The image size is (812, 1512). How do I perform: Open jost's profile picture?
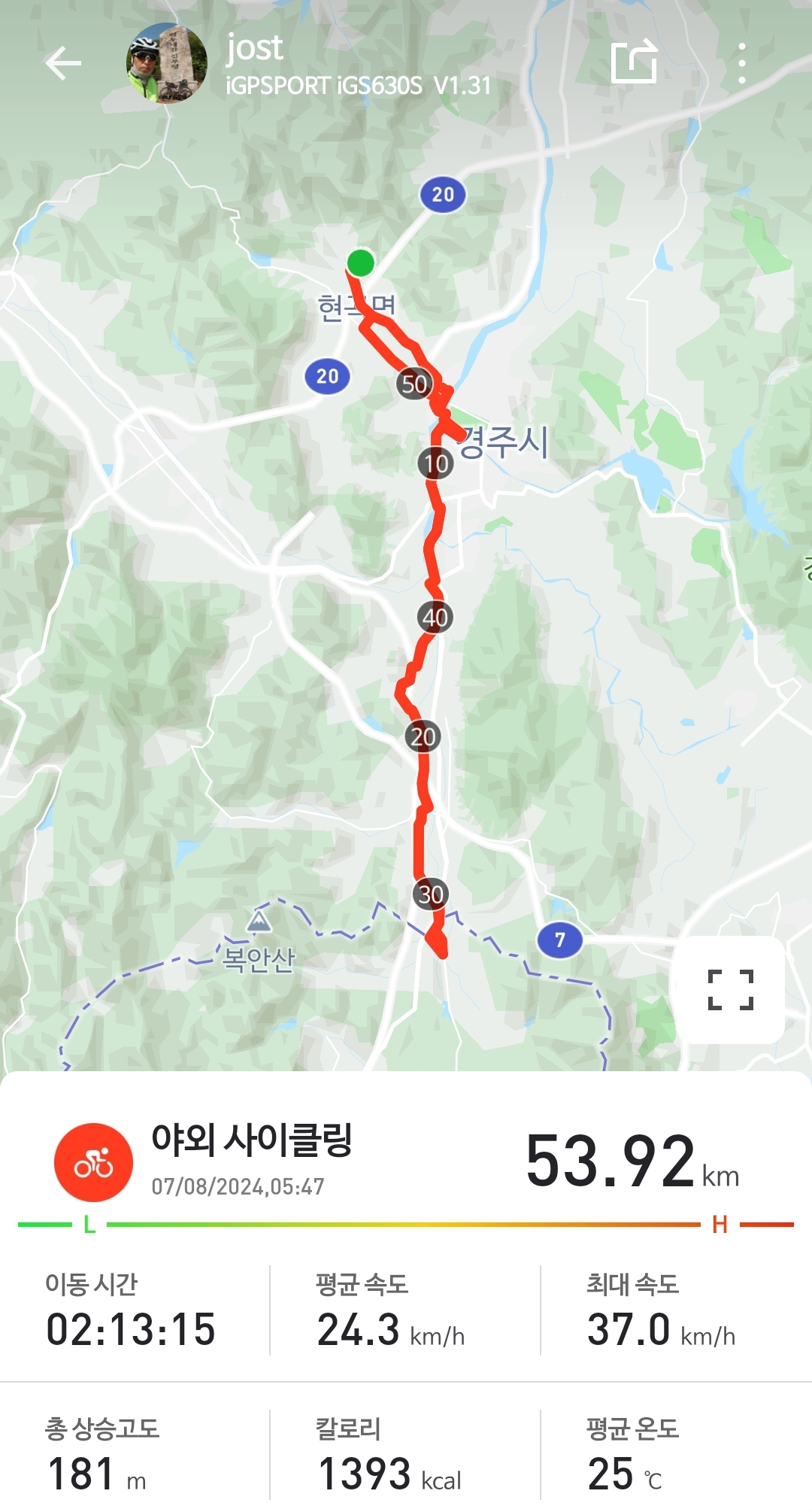click(167, 63)
